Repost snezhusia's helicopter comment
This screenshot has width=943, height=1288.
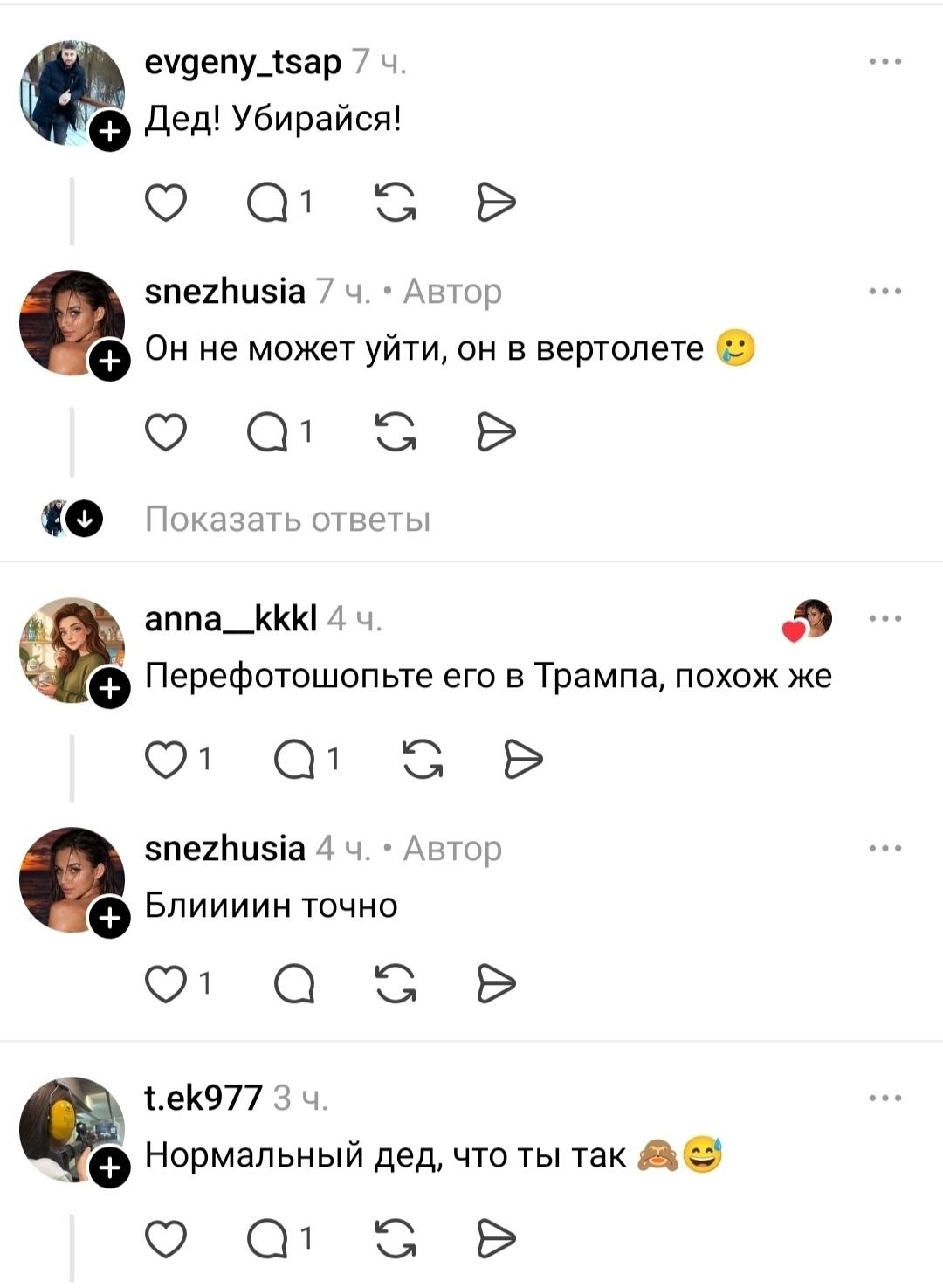(x=395, y=432)
